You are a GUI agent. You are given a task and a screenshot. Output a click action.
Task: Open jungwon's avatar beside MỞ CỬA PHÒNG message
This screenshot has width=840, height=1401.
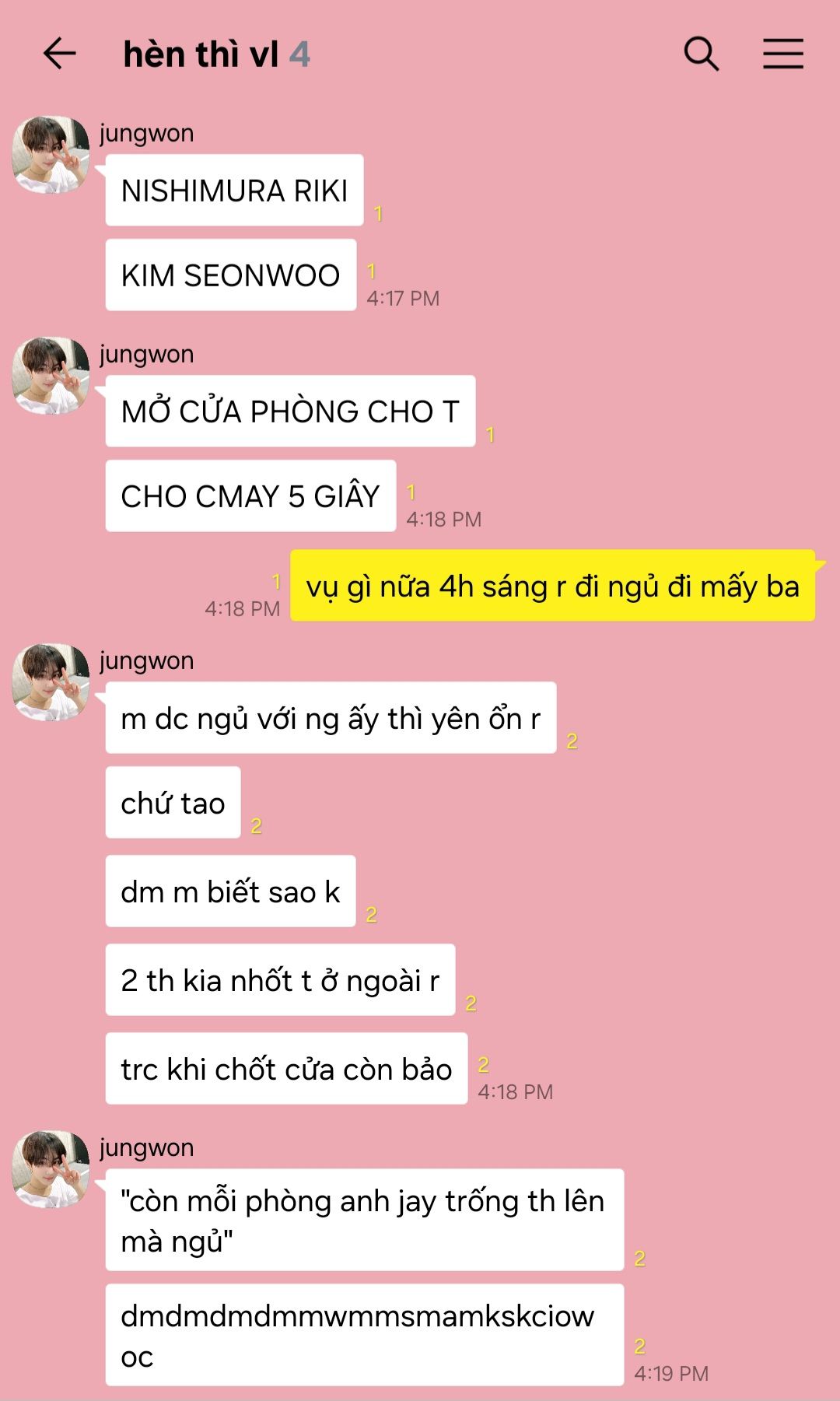pyautogui.click(x=51, y=376)
